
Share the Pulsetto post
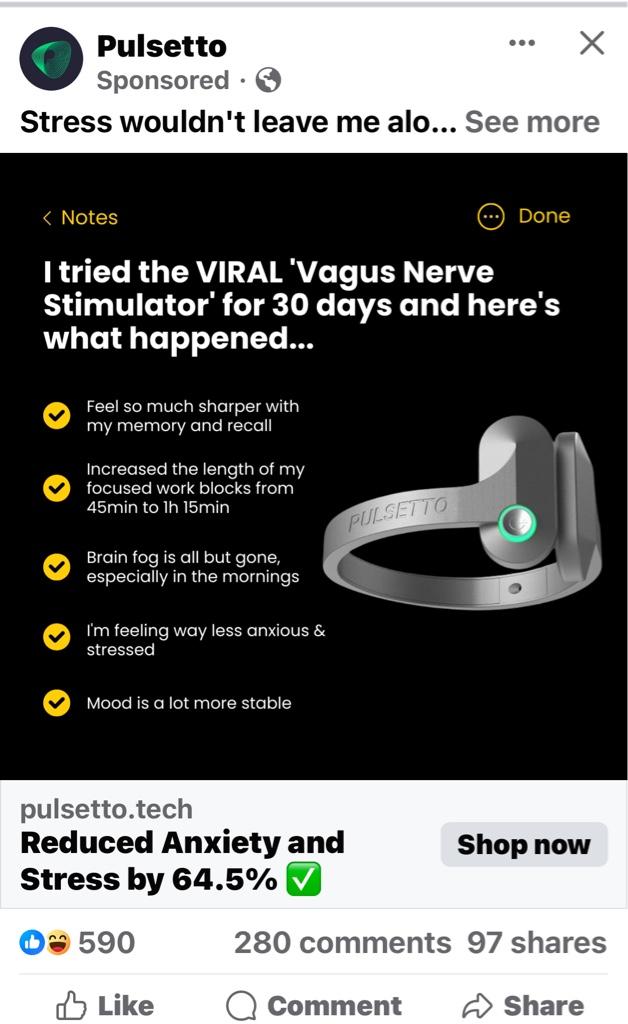click(x=523, y=1005)
